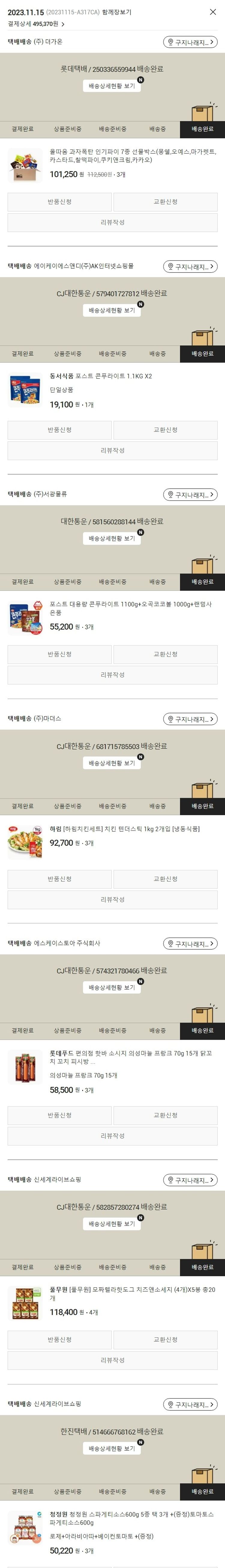The image size is (225, 1568).
Task: Request return for 올따옴 과자폭탄 gift box
Action: pyautogui.click(x=60, y=201)
